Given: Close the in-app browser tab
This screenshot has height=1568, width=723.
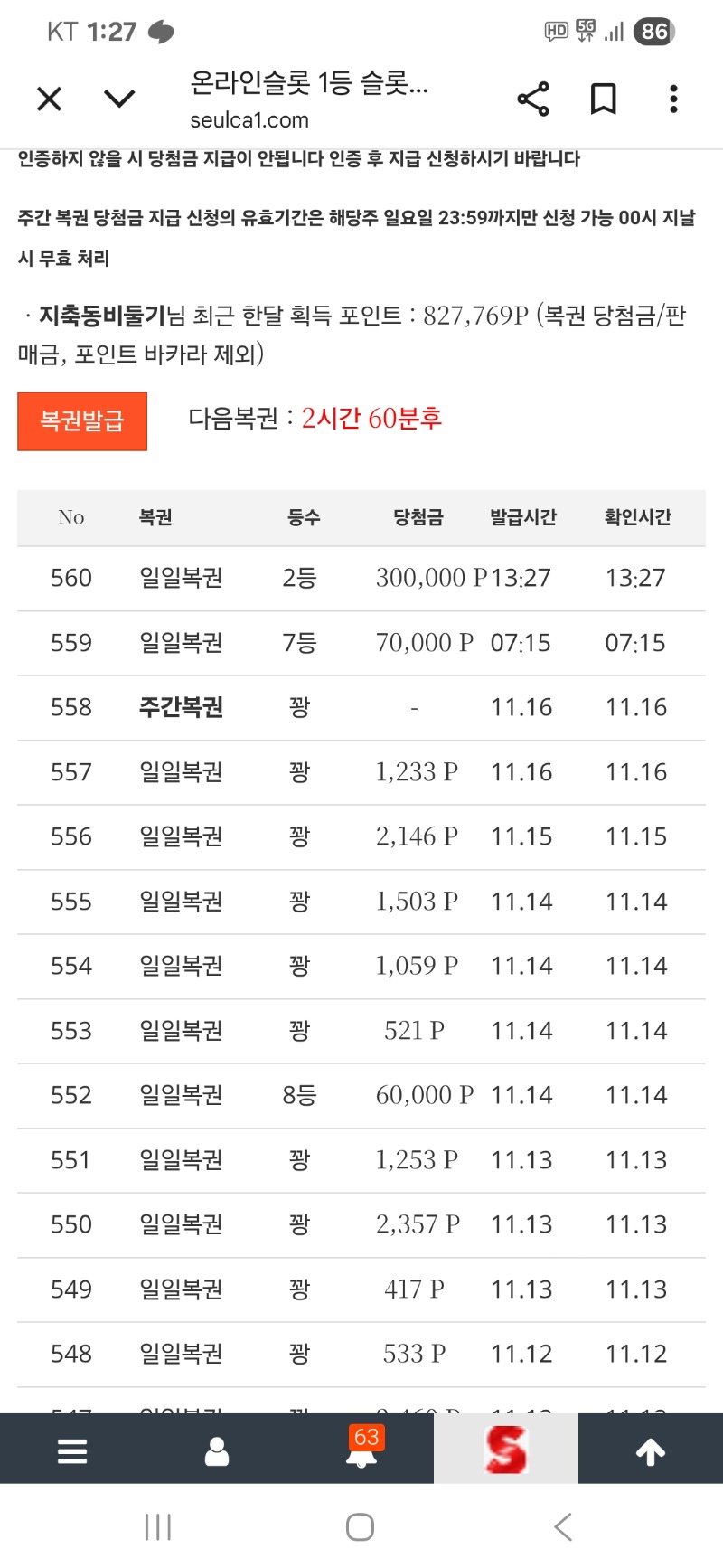Looking at the screenshot, I should pos(50,99).
